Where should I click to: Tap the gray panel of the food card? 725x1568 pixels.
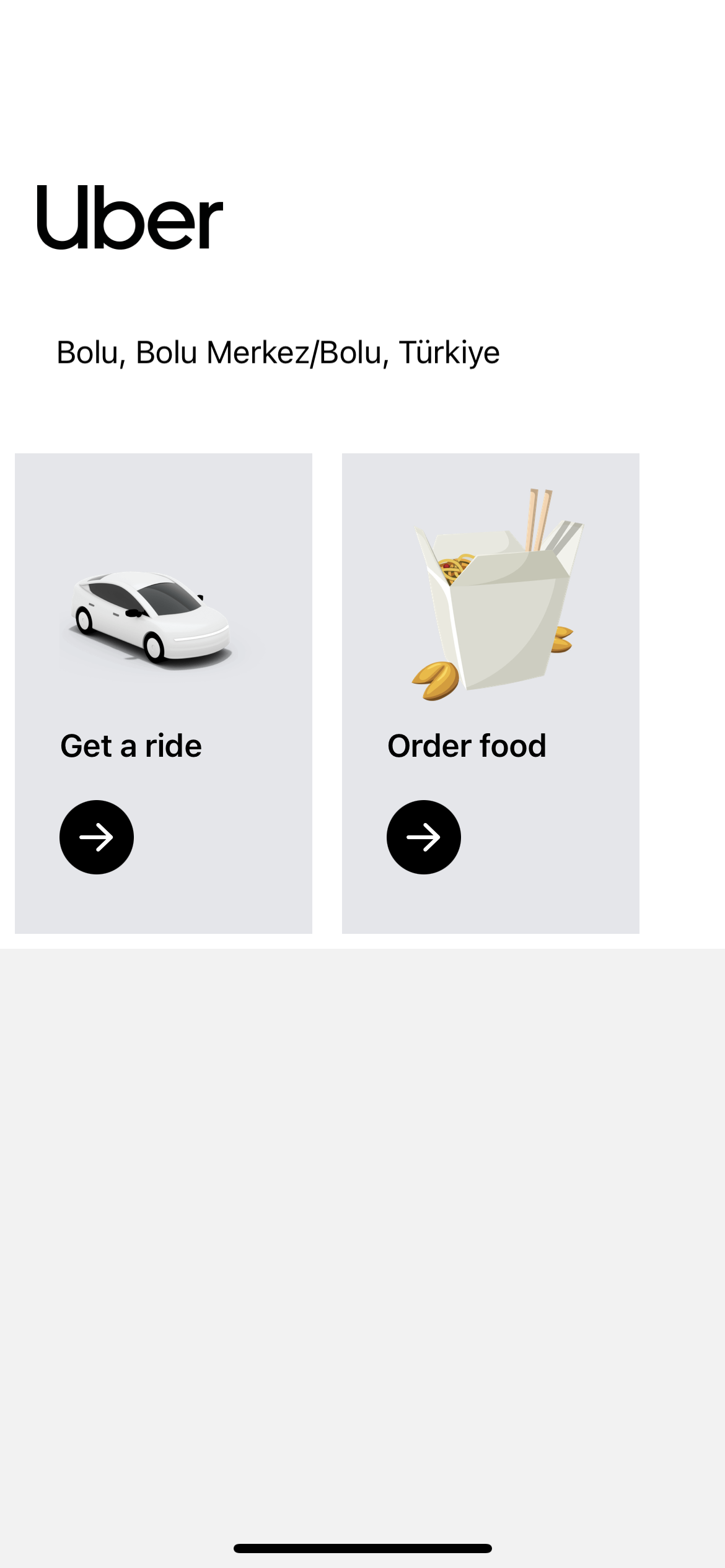[x=490, y=898]
